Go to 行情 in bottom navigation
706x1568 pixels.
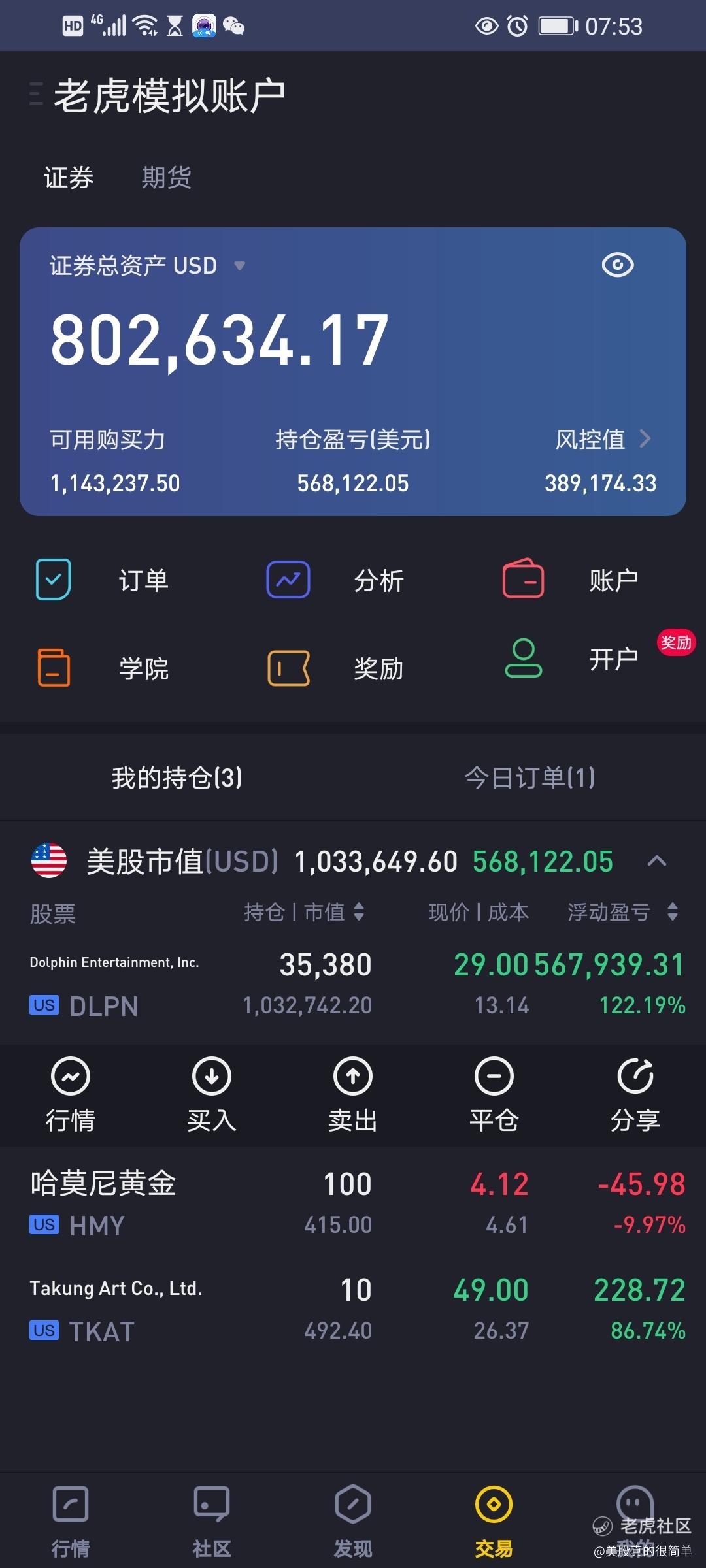tap(71, 1521)
